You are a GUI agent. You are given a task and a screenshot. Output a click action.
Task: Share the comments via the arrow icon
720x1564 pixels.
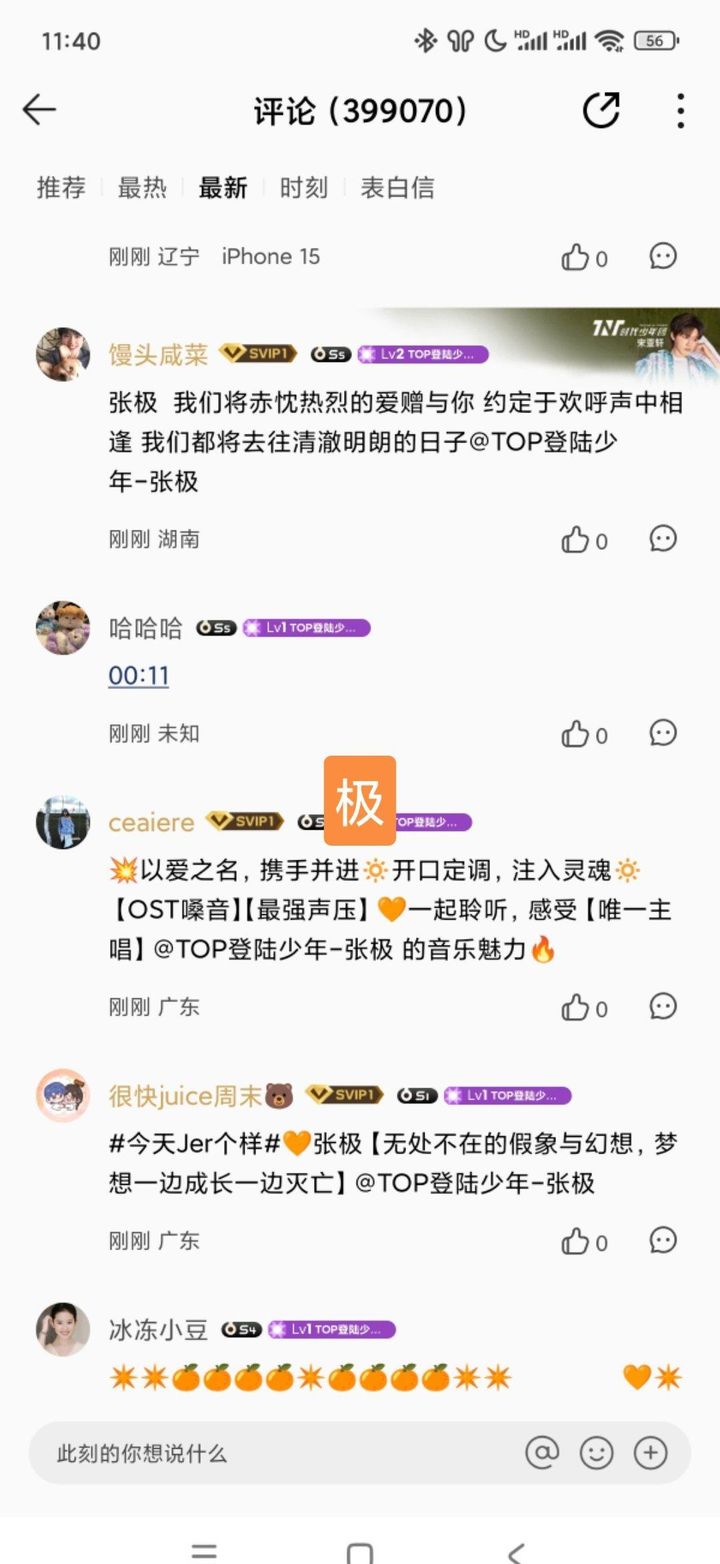point(601,110)
